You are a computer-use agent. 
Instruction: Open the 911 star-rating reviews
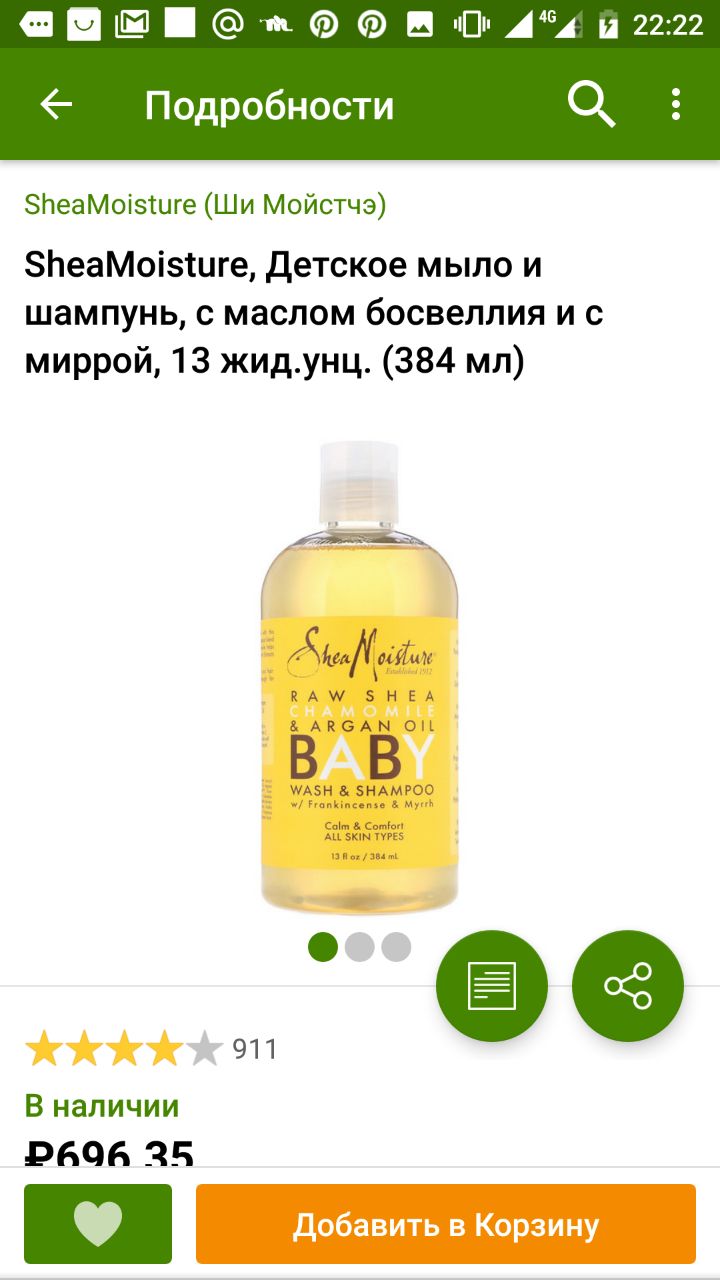point(151,1049)
